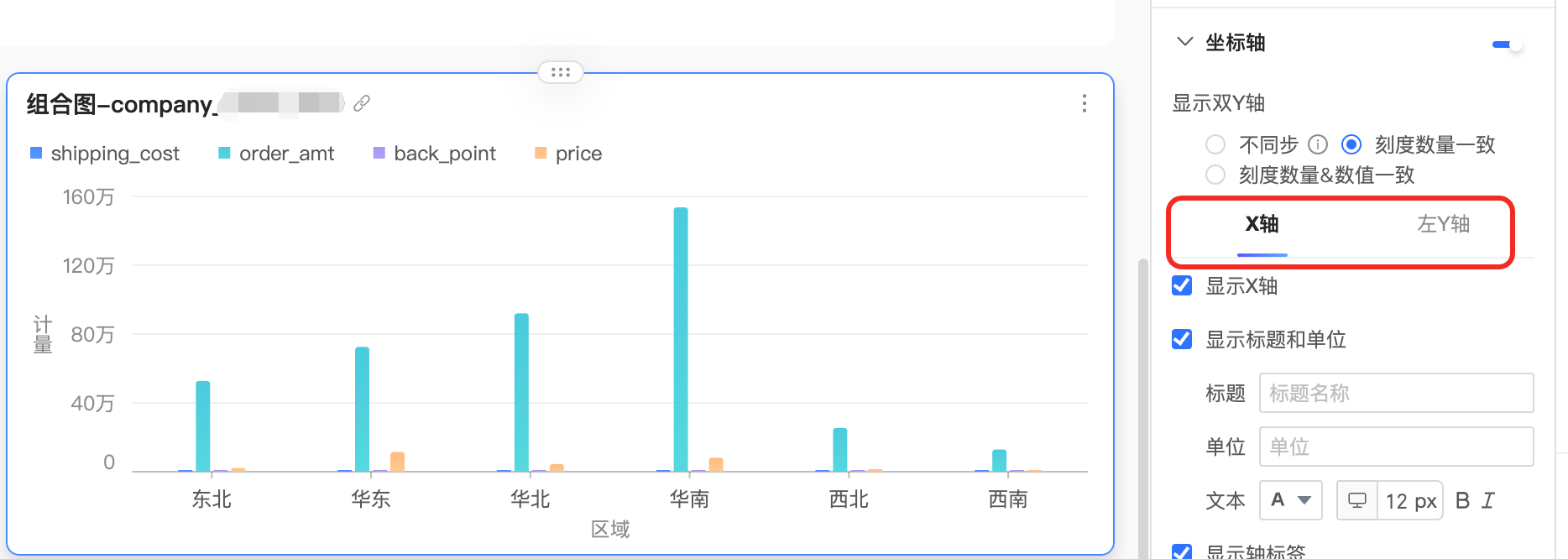
Task: Apply bold text formatting
Action: (x=1462, y=500)
